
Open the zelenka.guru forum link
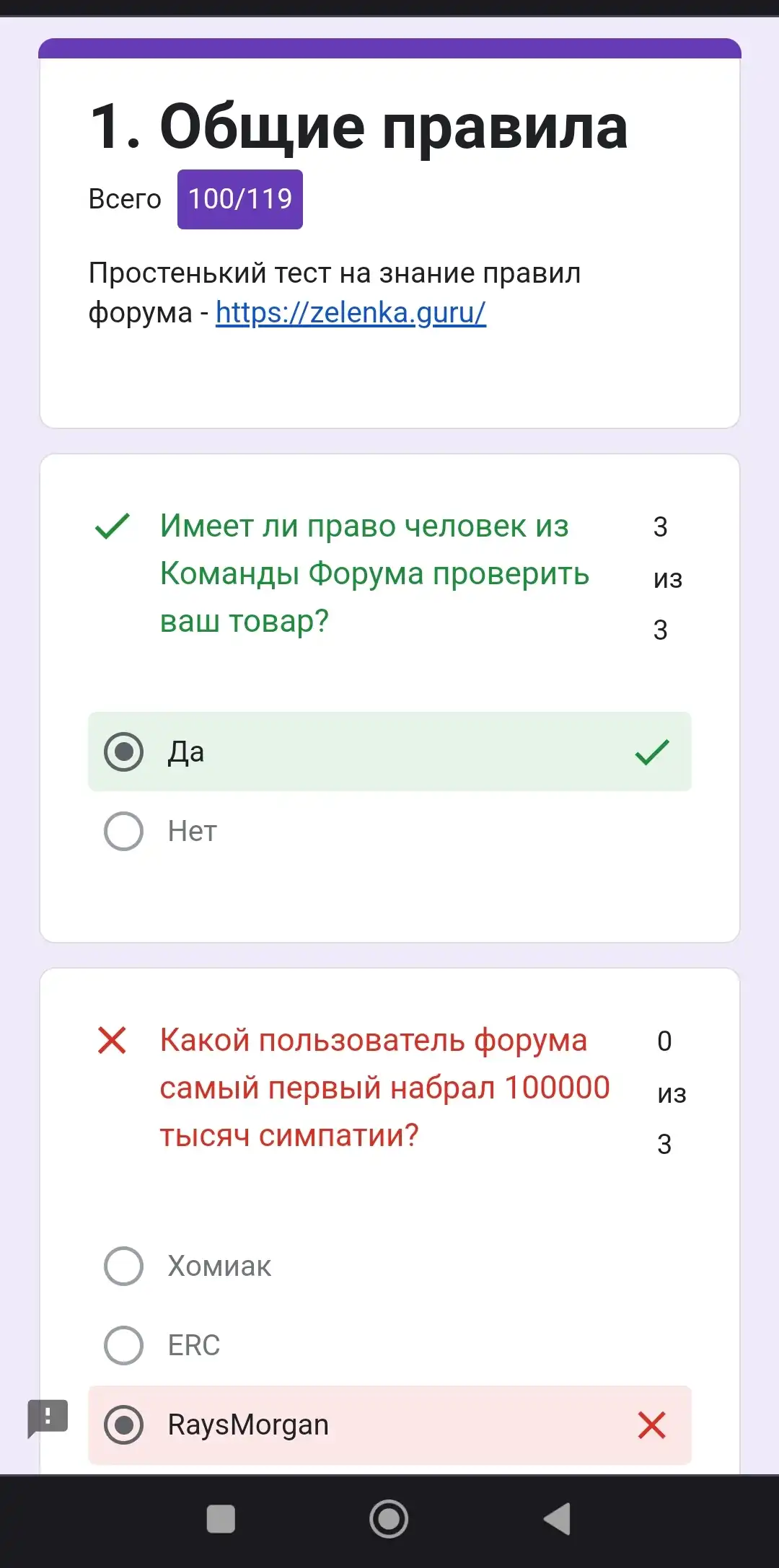click(351, 312)
